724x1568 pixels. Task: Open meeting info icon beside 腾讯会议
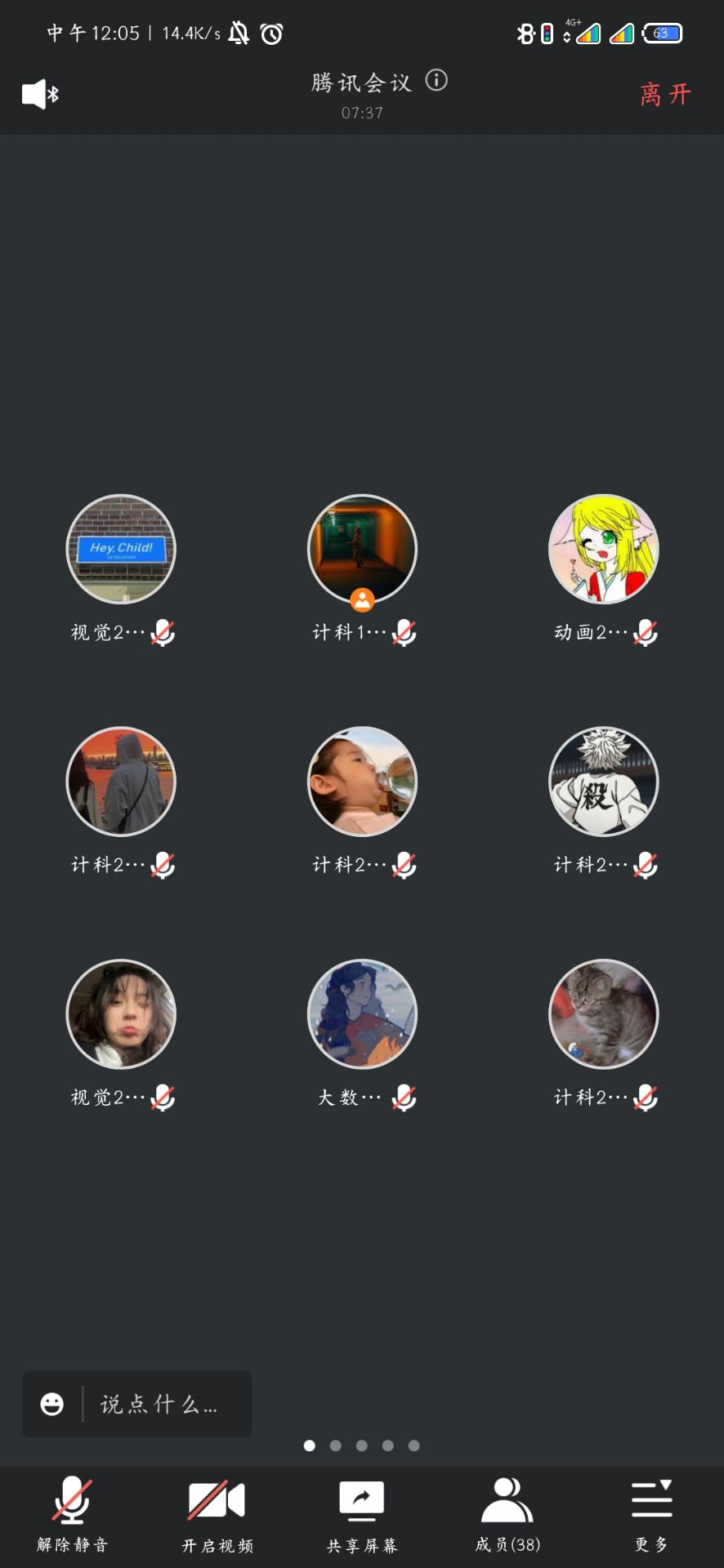click(436, 80)
